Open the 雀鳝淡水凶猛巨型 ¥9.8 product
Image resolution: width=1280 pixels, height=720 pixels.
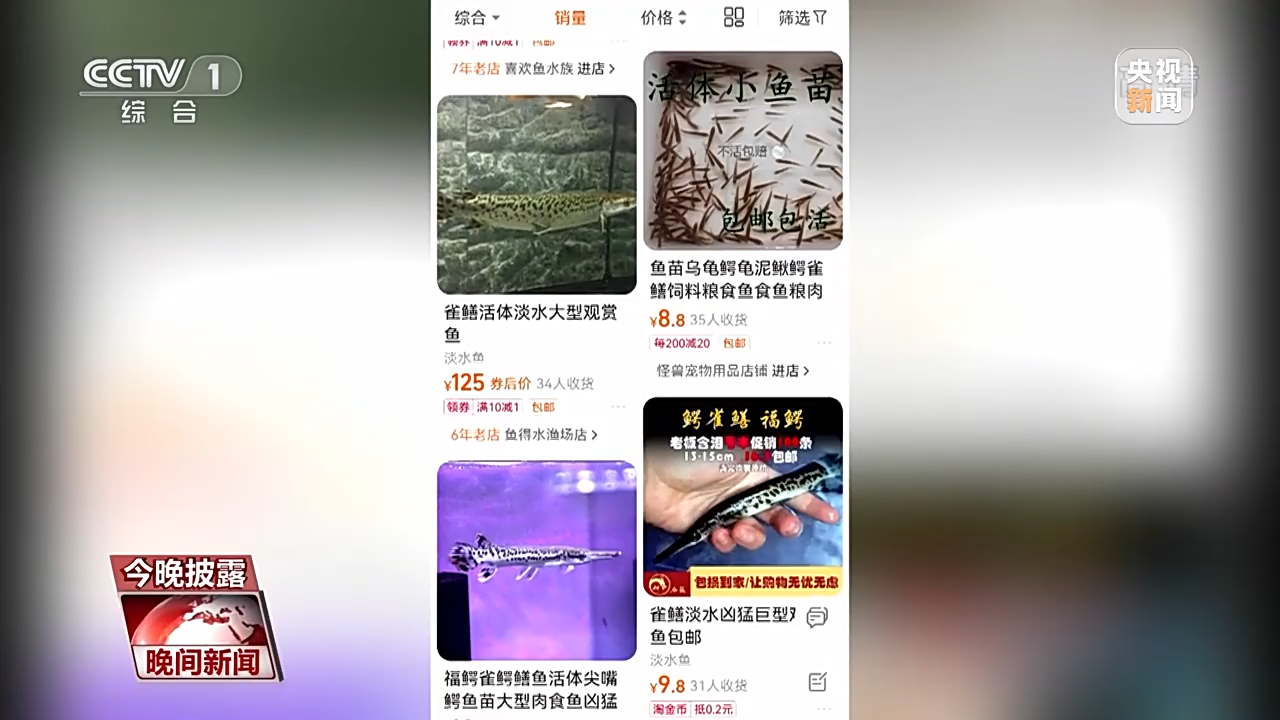coord(742,497)
